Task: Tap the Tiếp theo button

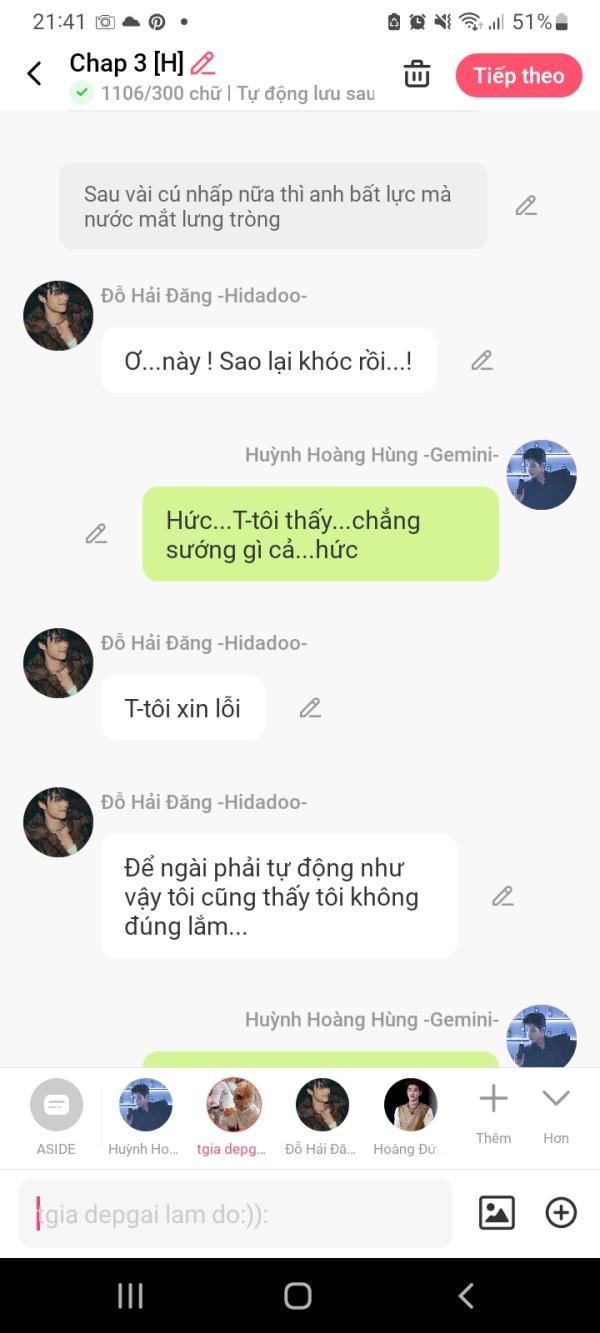Action: 518,76
